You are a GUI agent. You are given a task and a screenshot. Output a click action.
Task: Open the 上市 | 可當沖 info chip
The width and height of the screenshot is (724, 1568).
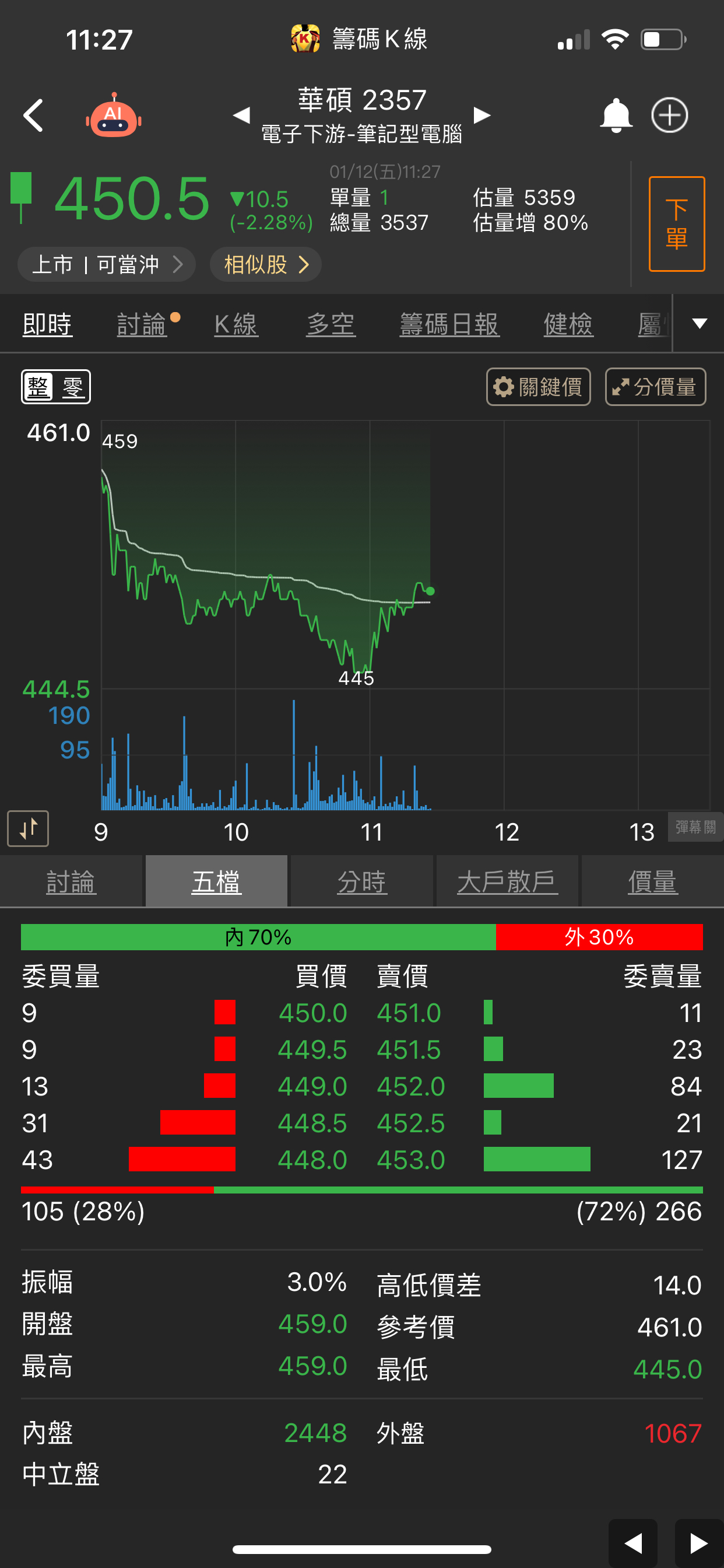[x=107, y=265]
